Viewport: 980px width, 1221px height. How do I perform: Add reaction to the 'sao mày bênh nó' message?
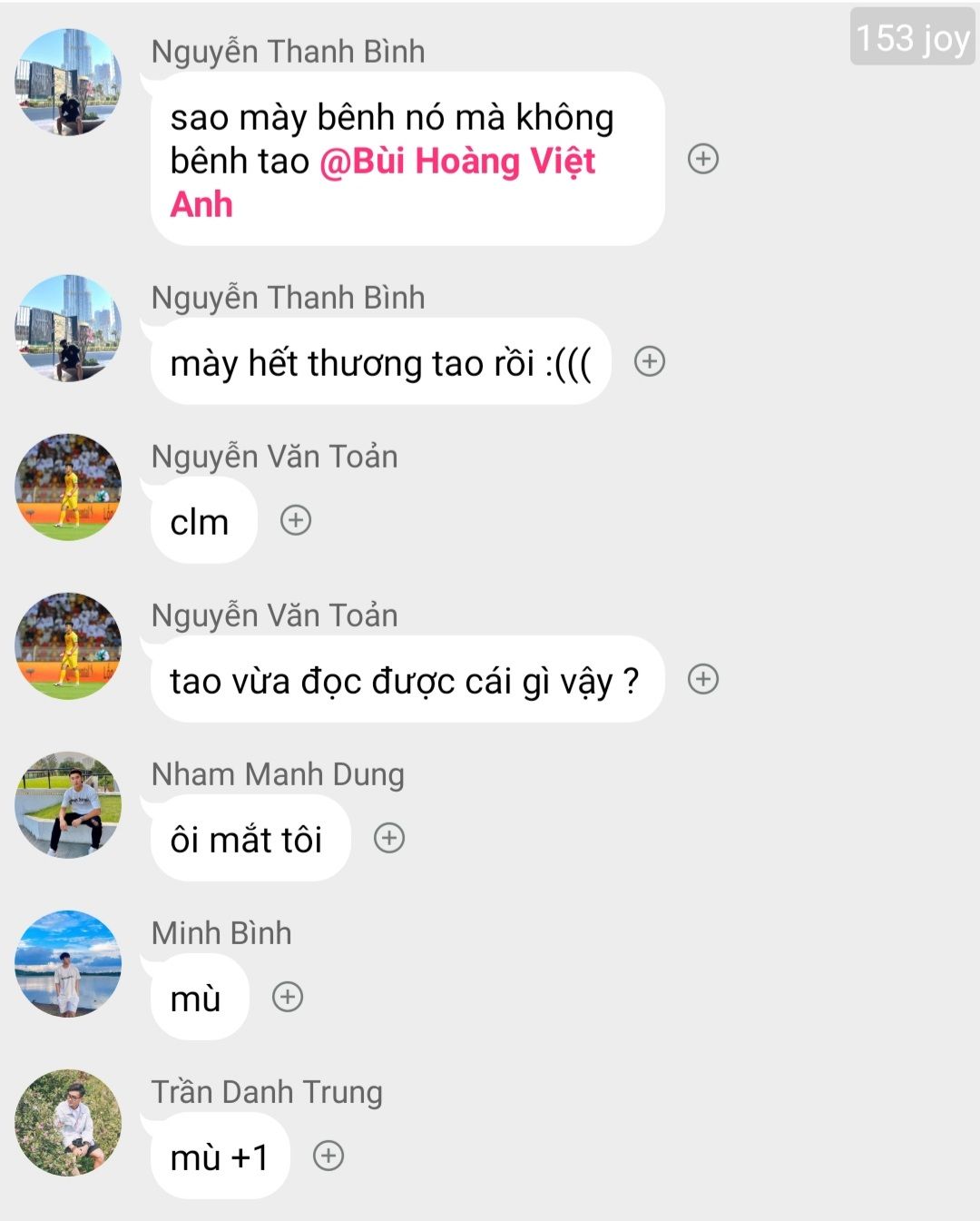pos(703,159)
